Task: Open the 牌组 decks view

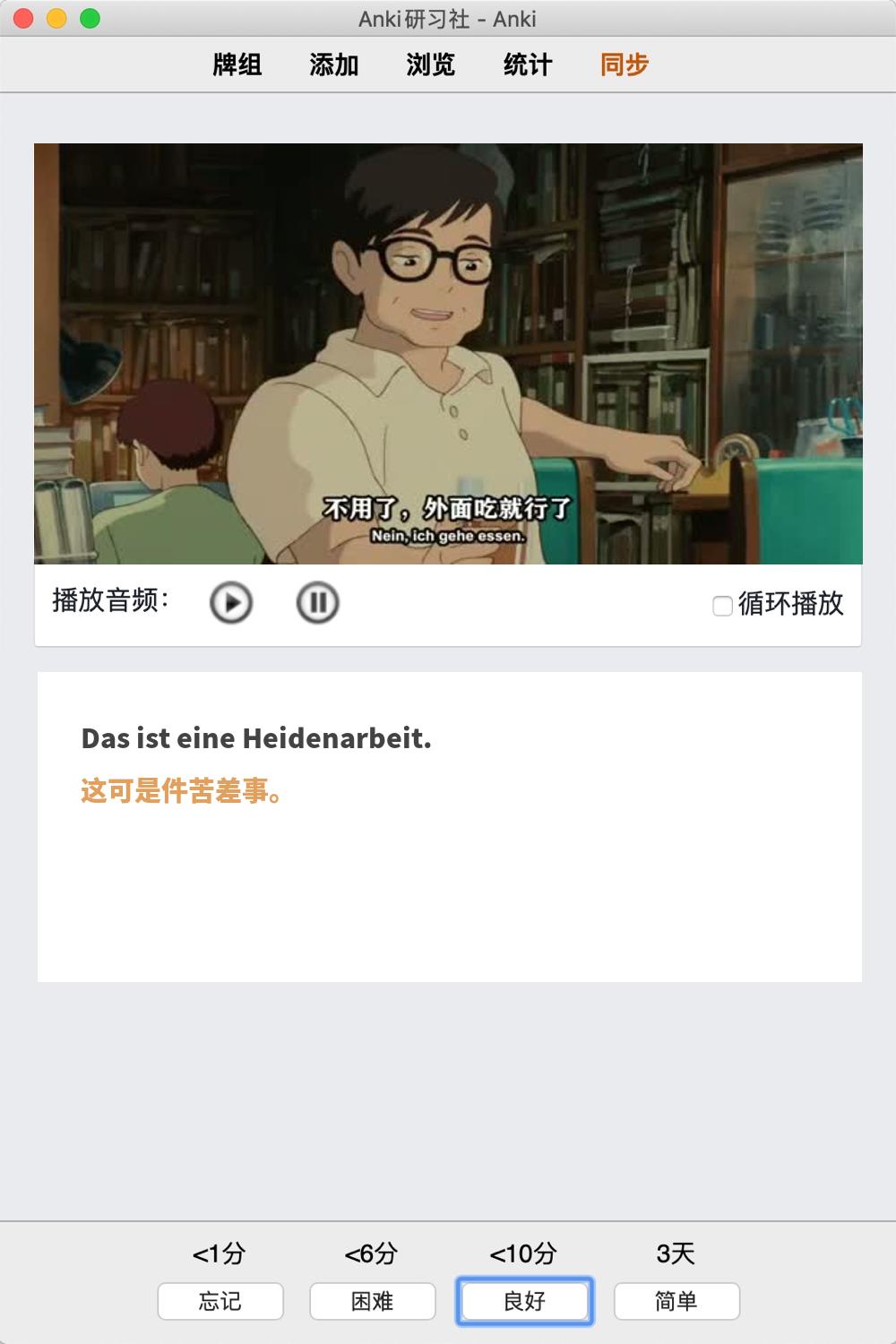Action: tap(237, 65)
